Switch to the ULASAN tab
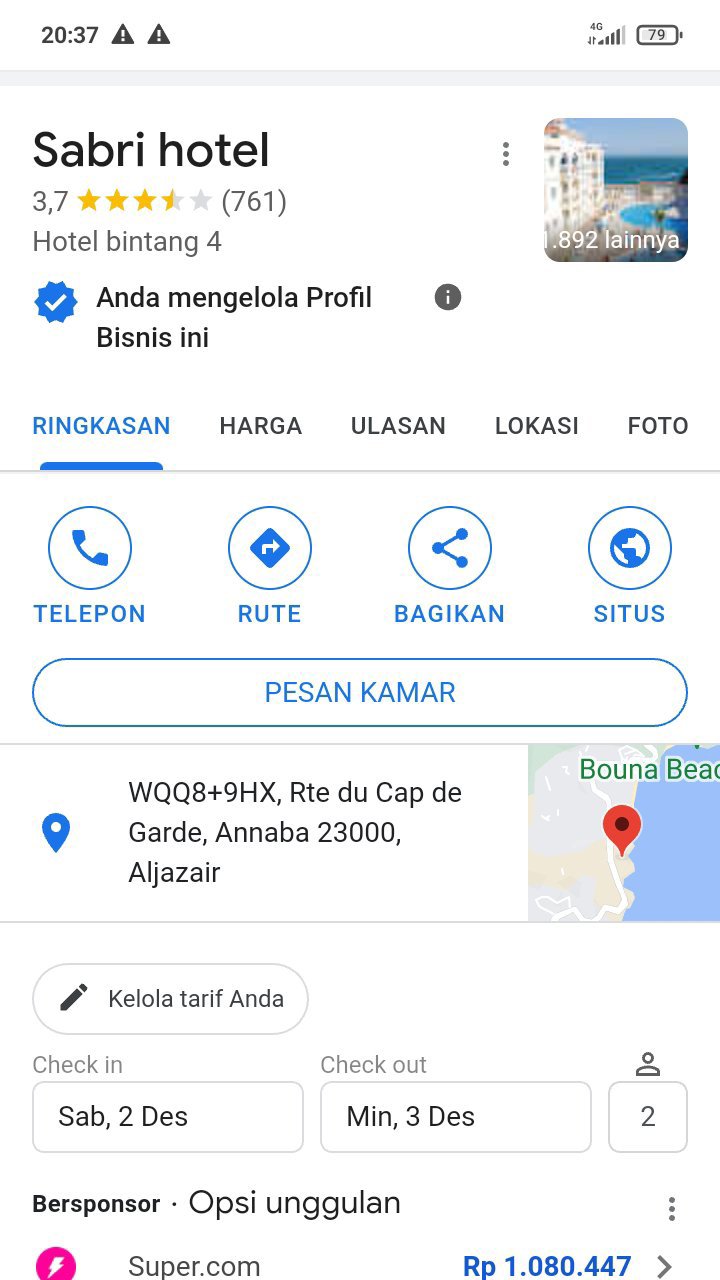720x1280 pixels. point(398,426)
